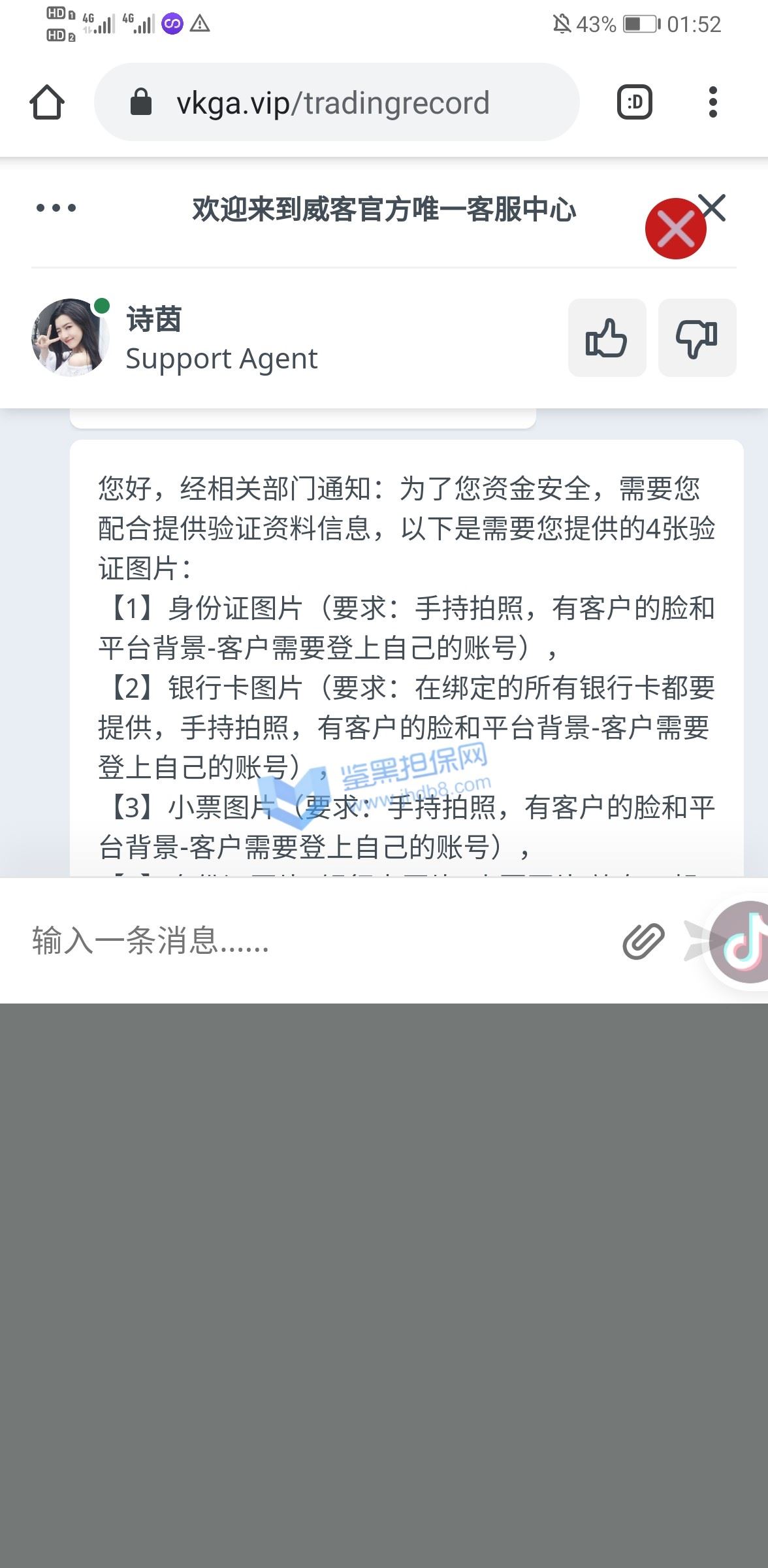Go to the browser home page
Viewport: 768px width, 1568px height.
point(47,103)
